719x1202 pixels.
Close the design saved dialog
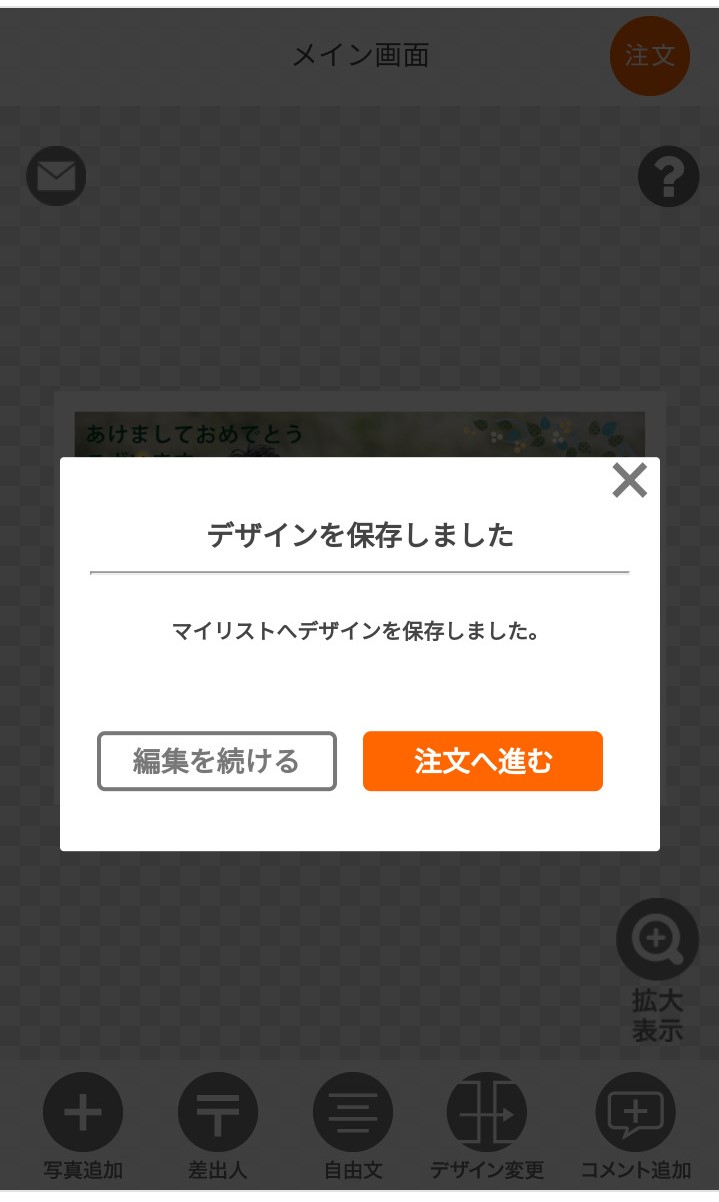tap(629, 481)
